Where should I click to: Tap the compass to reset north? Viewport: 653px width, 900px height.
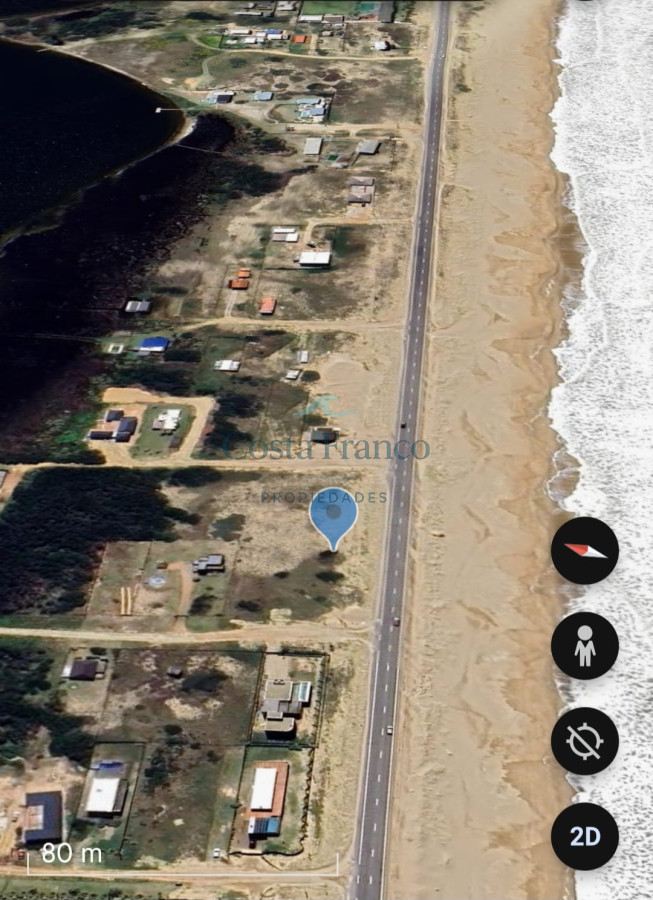pos(585,551)
